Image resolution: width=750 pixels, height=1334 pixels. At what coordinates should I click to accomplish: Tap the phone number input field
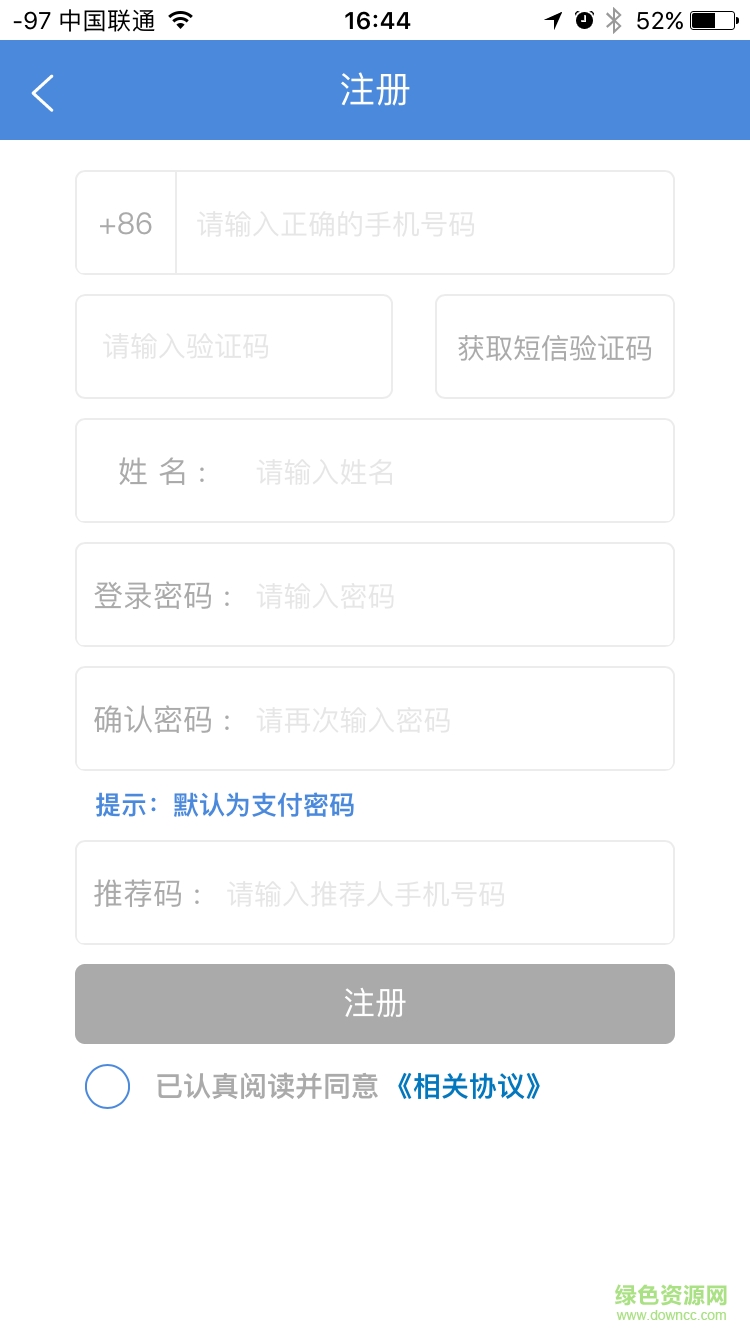(x=424, y=223)
